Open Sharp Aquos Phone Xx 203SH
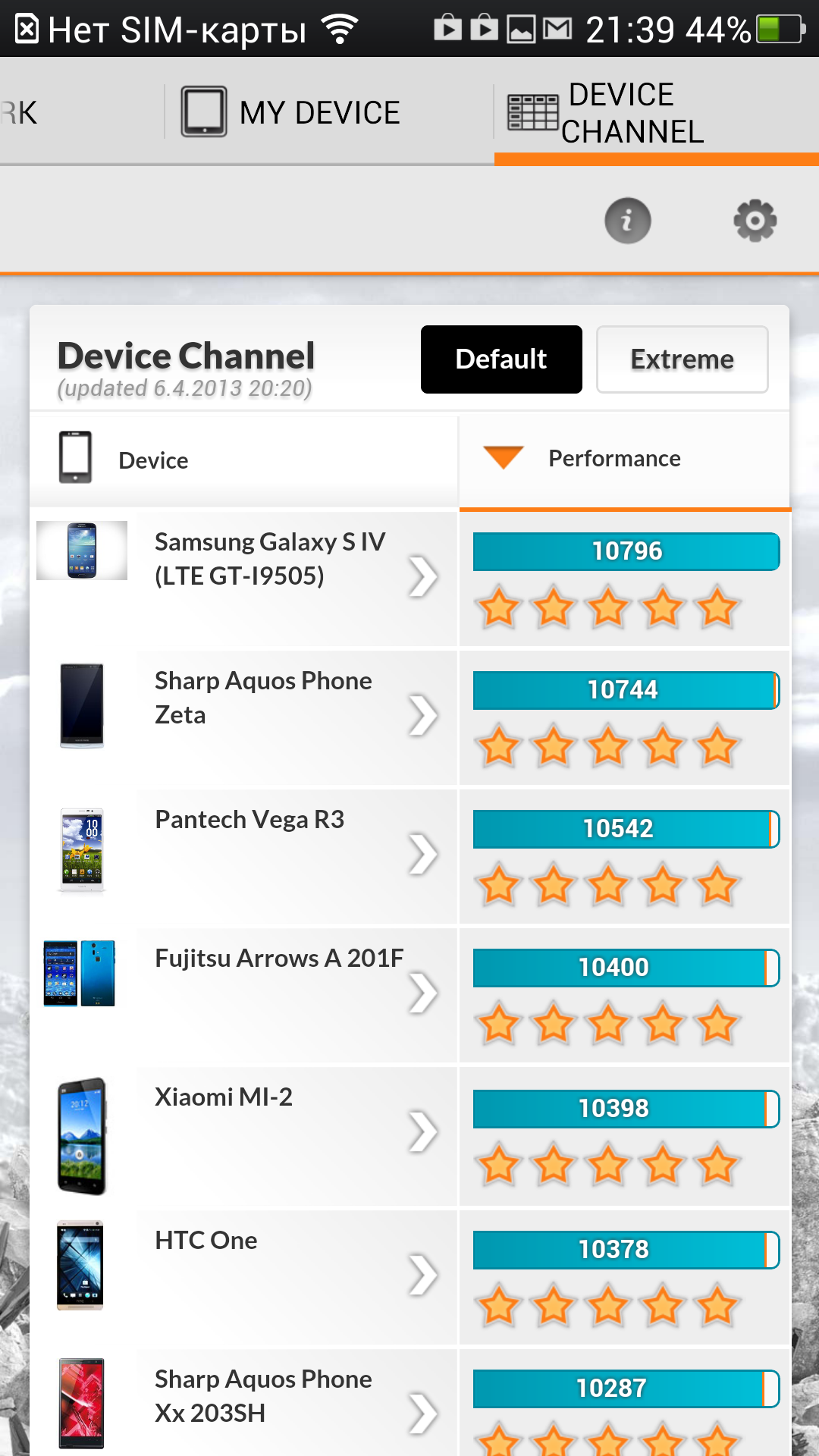Image resolution: width=819 pixels, height=1456 pixels. tap(243, 1403)
